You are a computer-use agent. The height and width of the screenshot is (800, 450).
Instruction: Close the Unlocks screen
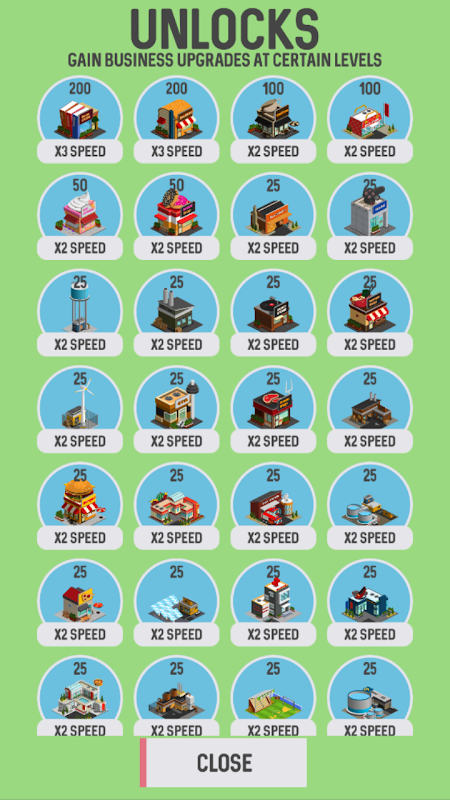223,762
